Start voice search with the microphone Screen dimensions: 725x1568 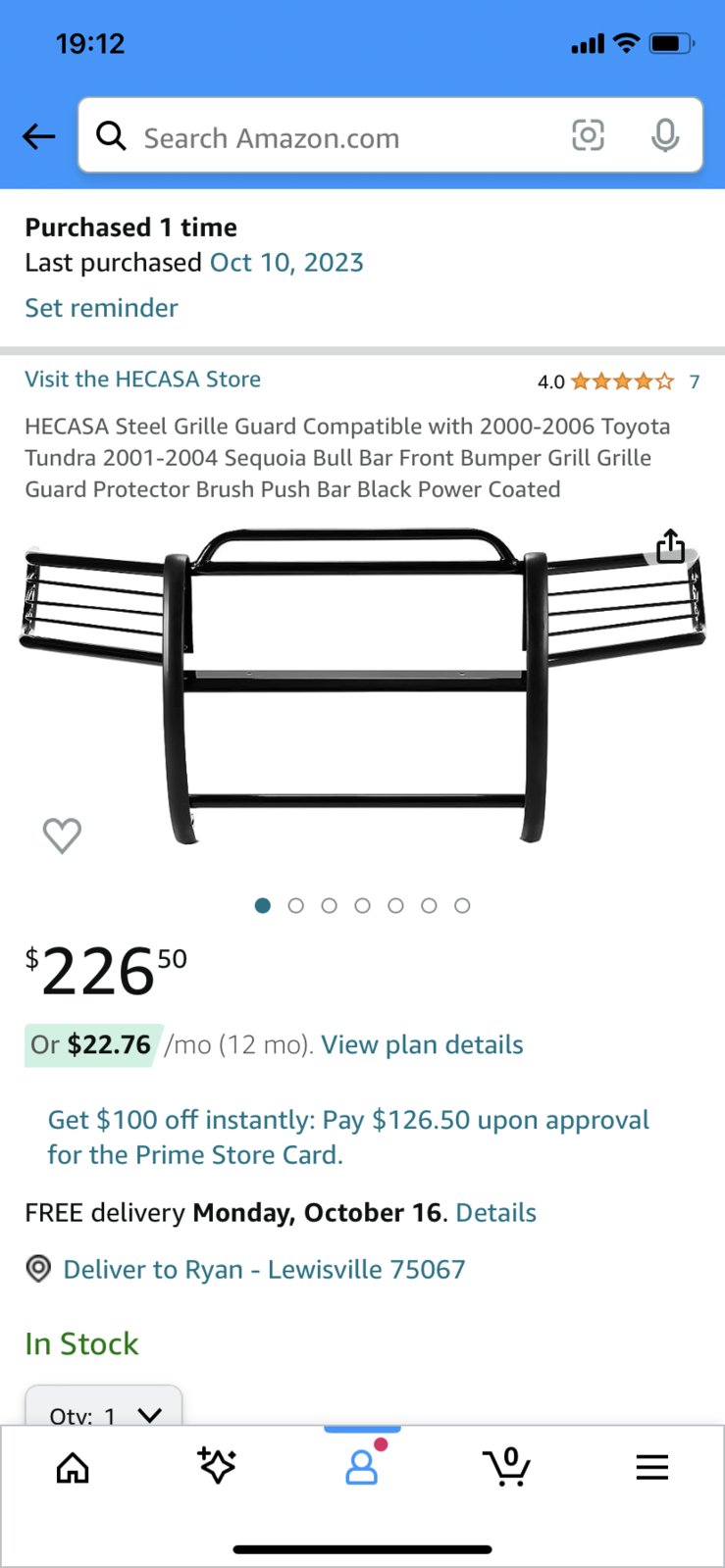[665, 135]
